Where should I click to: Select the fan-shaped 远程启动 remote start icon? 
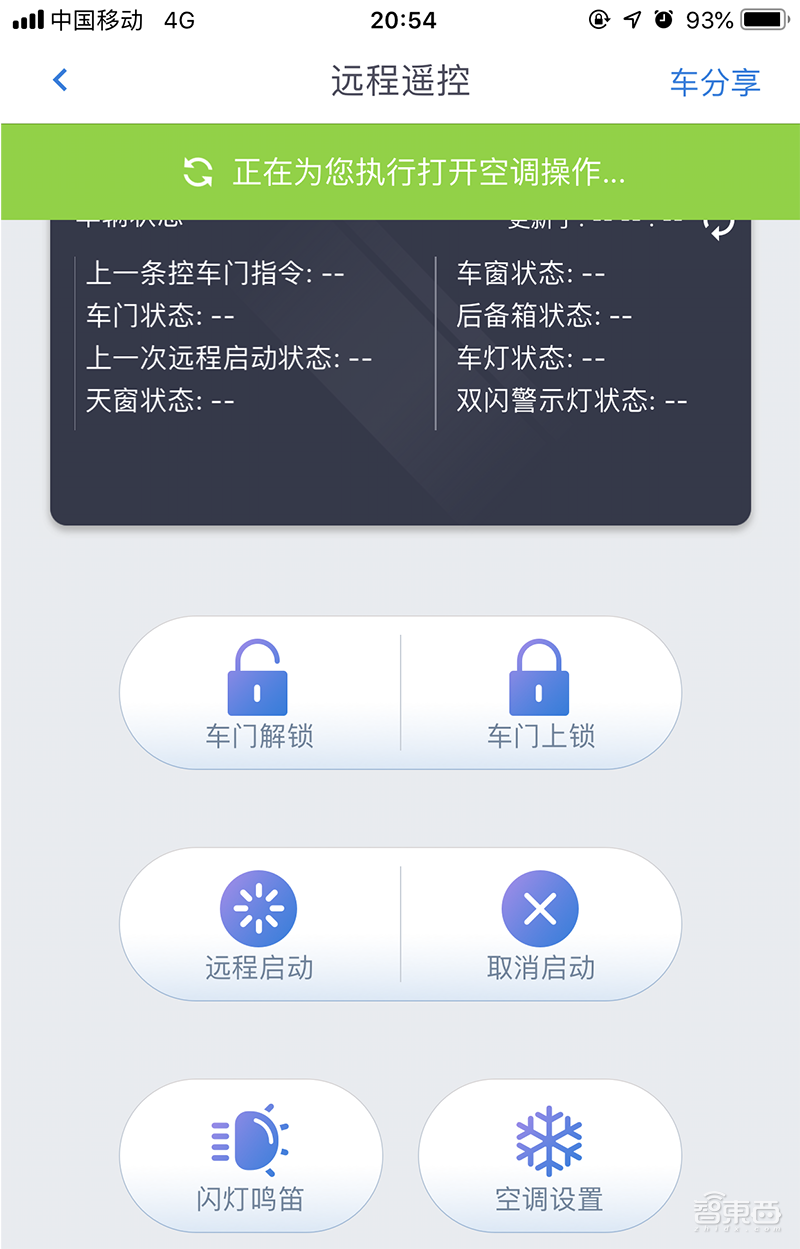click(258, 908)
